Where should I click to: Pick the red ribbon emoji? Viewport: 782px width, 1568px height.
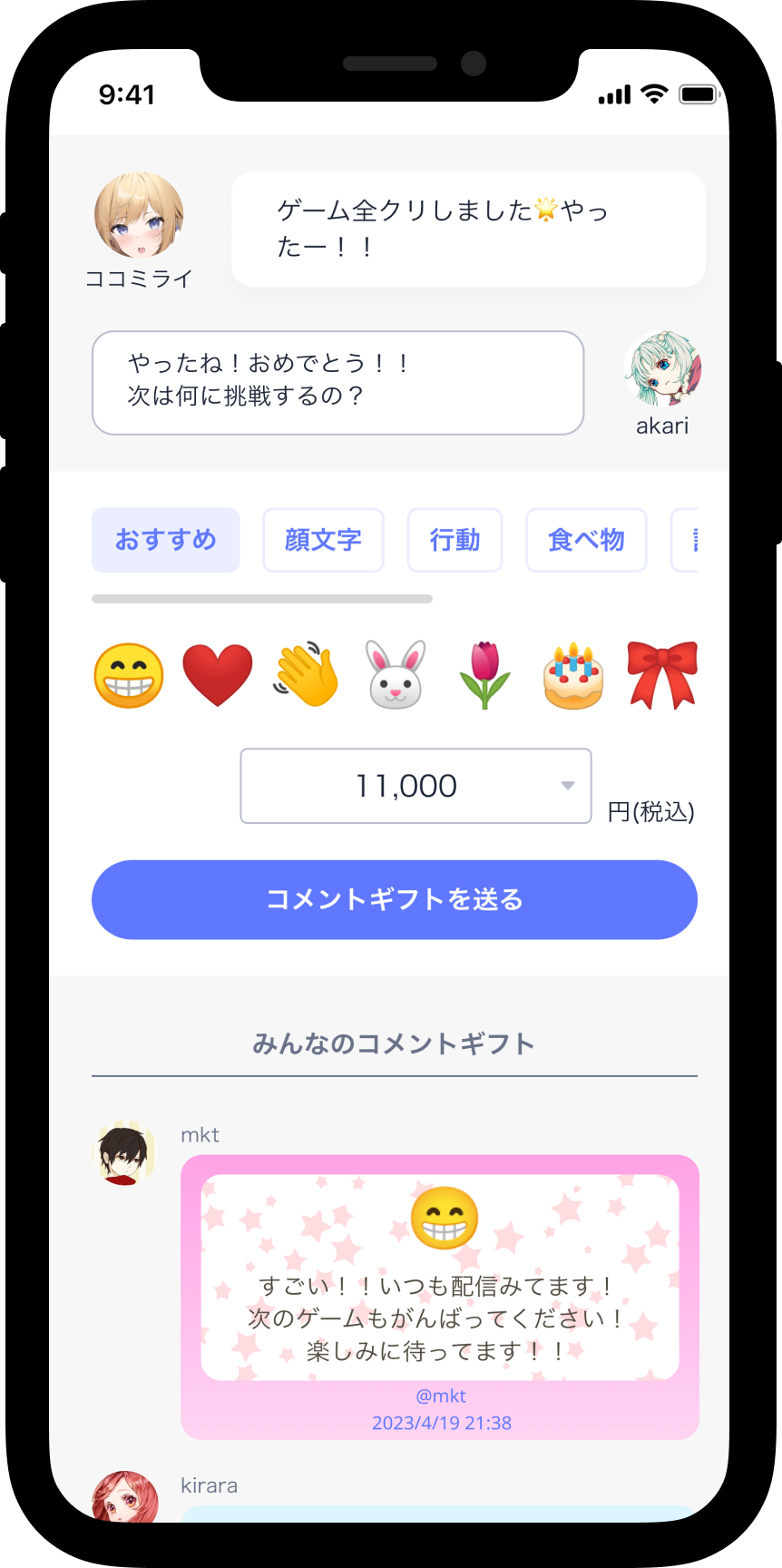pyautogui.click(x=662, y=676)
